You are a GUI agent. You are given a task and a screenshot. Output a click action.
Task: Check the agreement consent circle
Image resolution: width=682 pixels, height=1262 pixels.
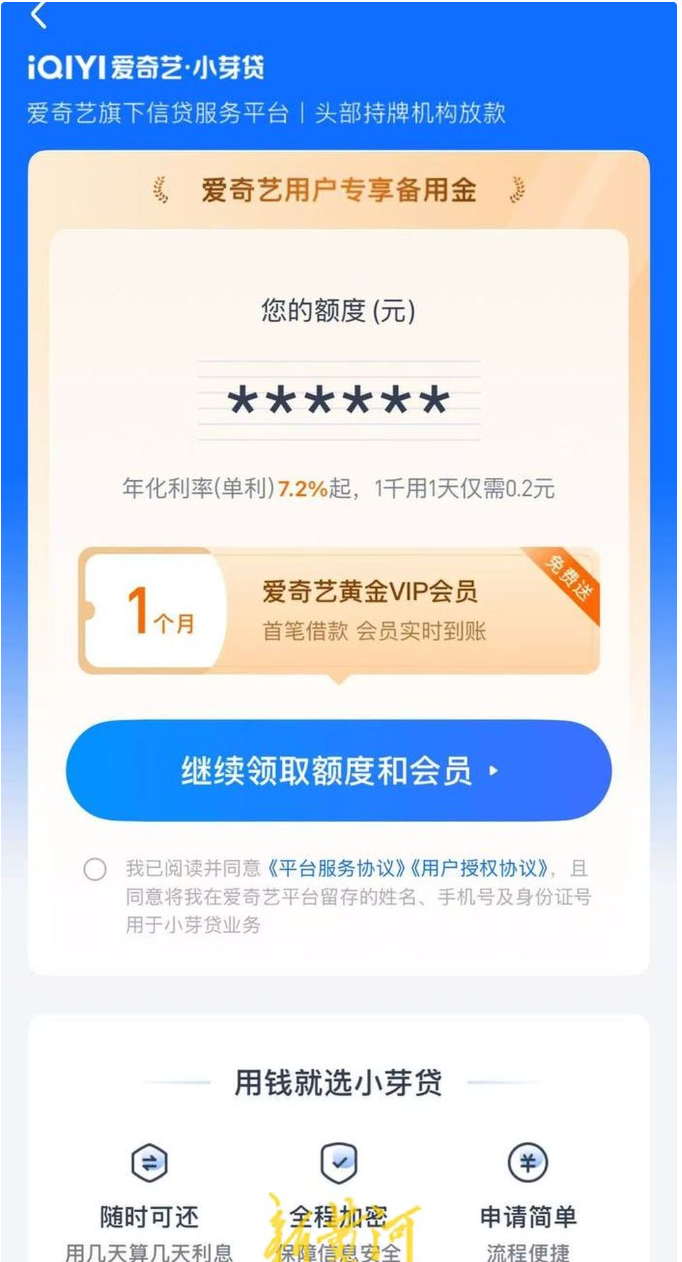pos(95,869)
